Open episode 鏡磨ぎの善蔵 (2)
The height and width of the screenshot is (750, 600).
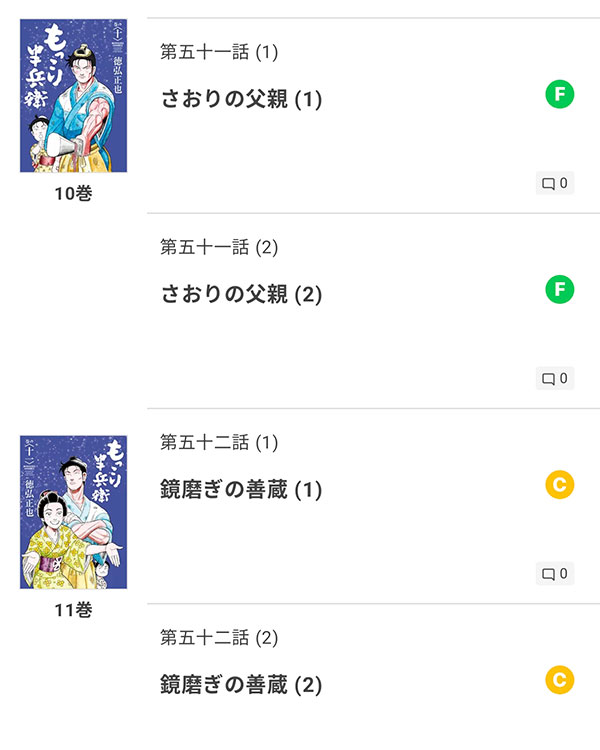[x=241, y=685]
